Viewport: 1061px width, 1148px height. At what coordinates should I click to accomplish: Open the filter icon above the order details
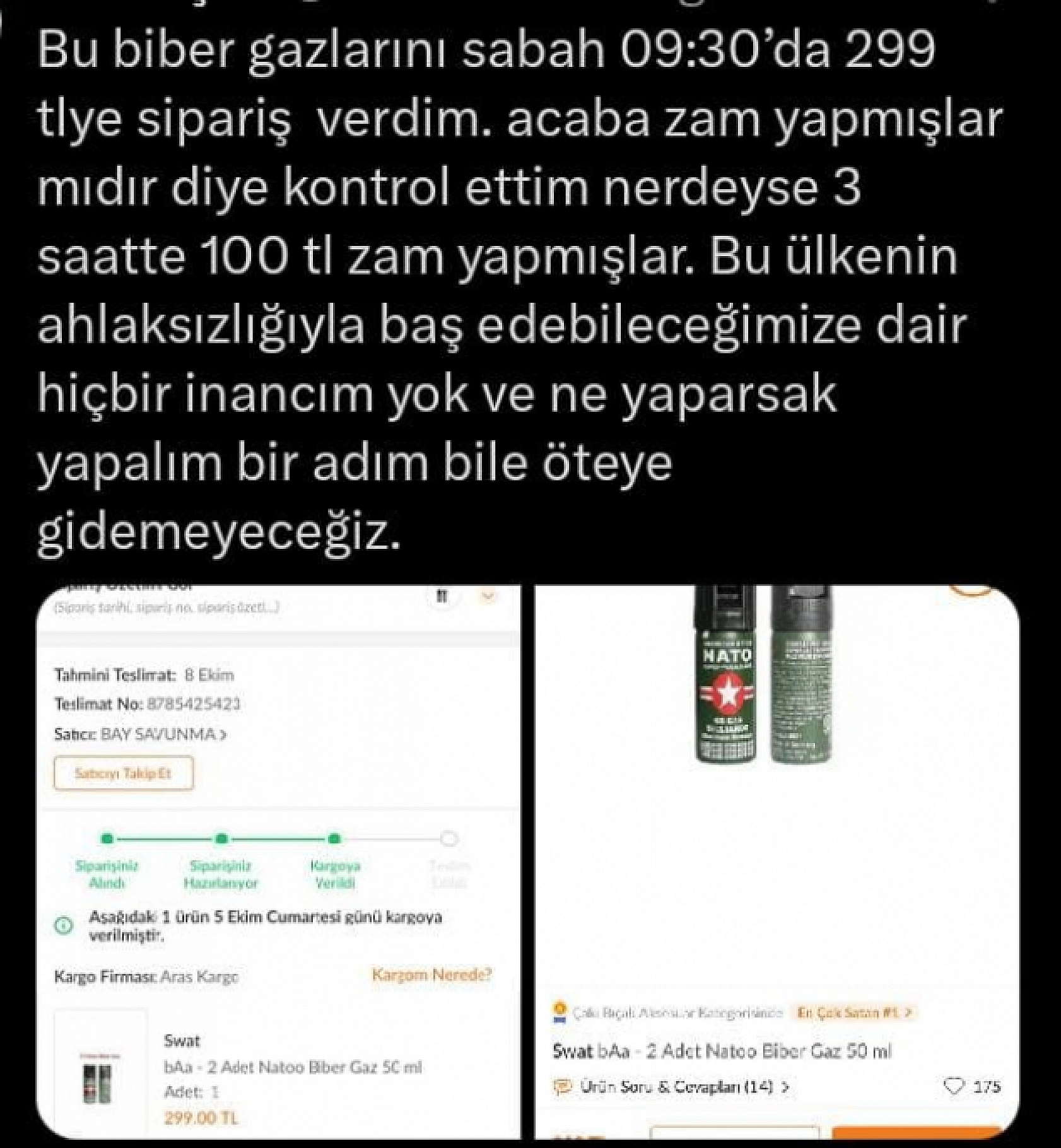click(x=443, y=596)
